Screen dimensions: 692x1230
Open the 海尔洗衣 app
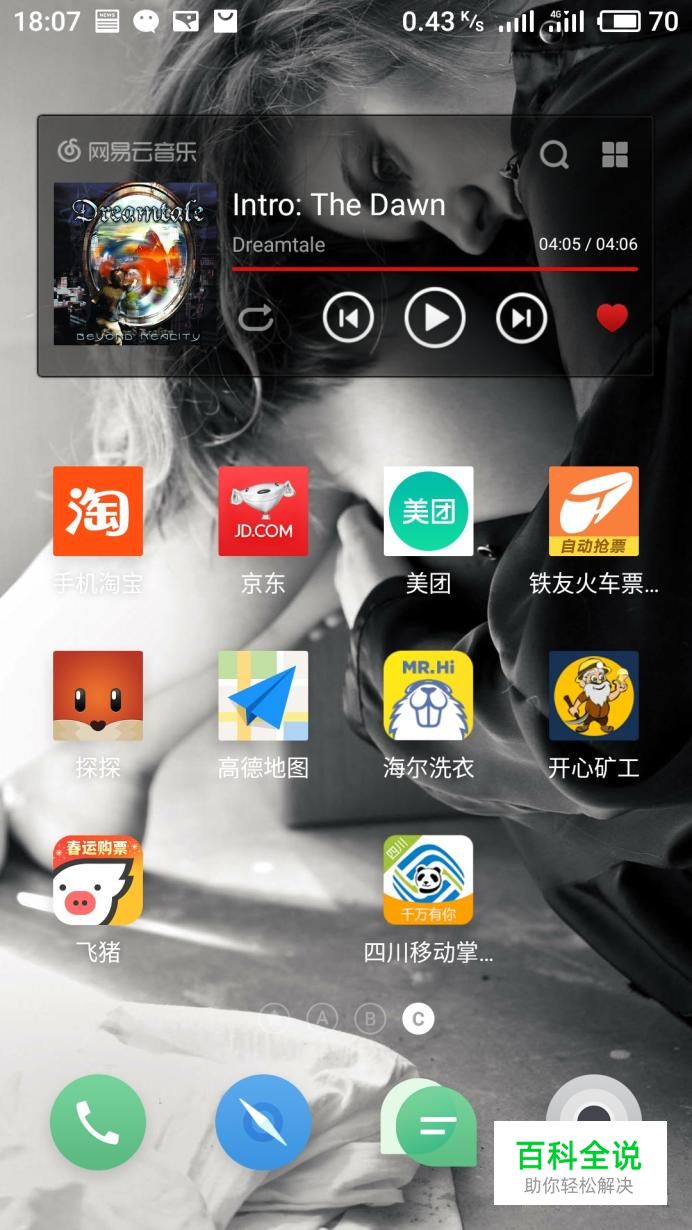pos(428,695)
